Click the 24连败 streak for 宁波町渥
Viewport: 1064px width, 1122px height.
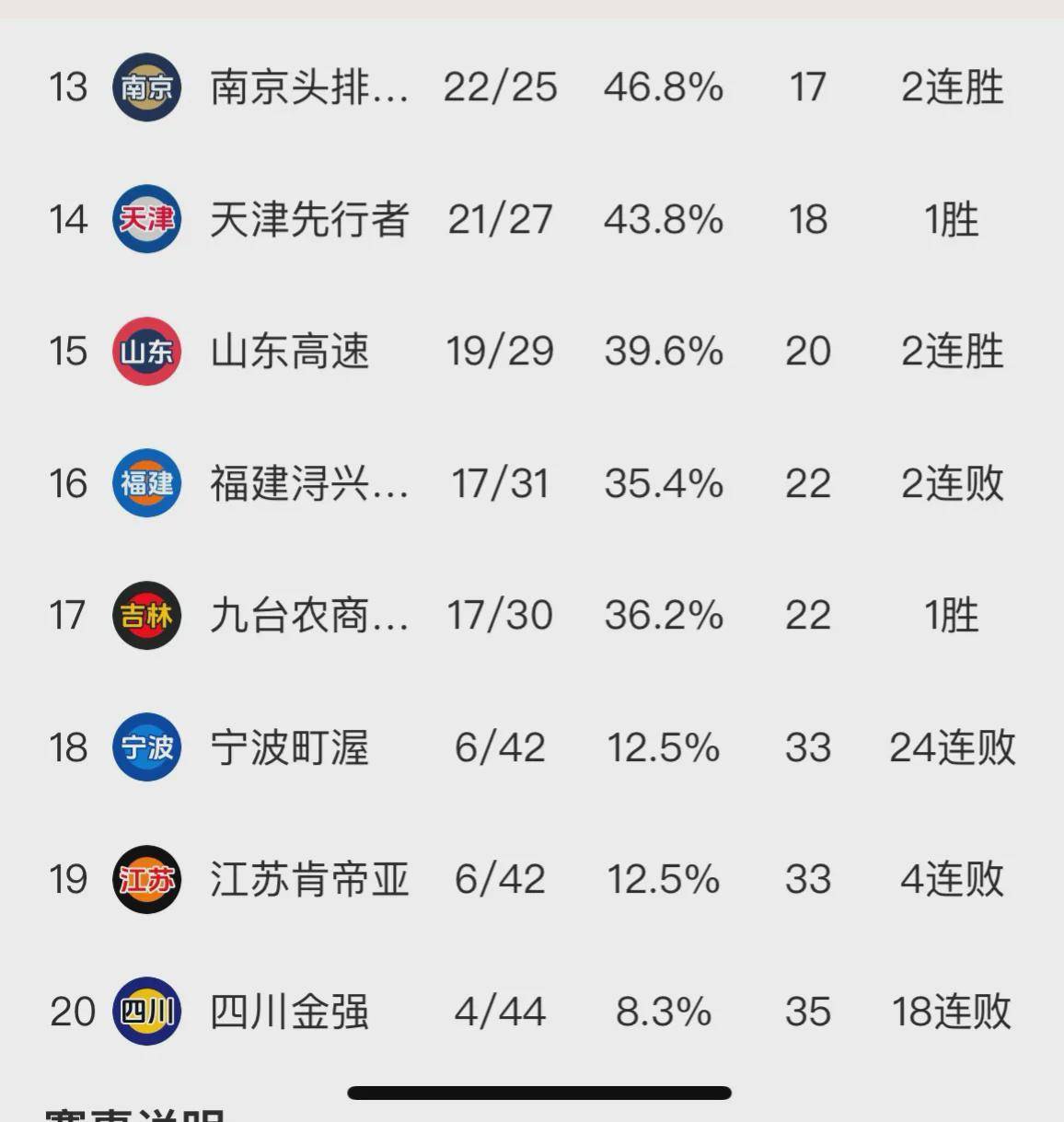click(x=953, y=748)
